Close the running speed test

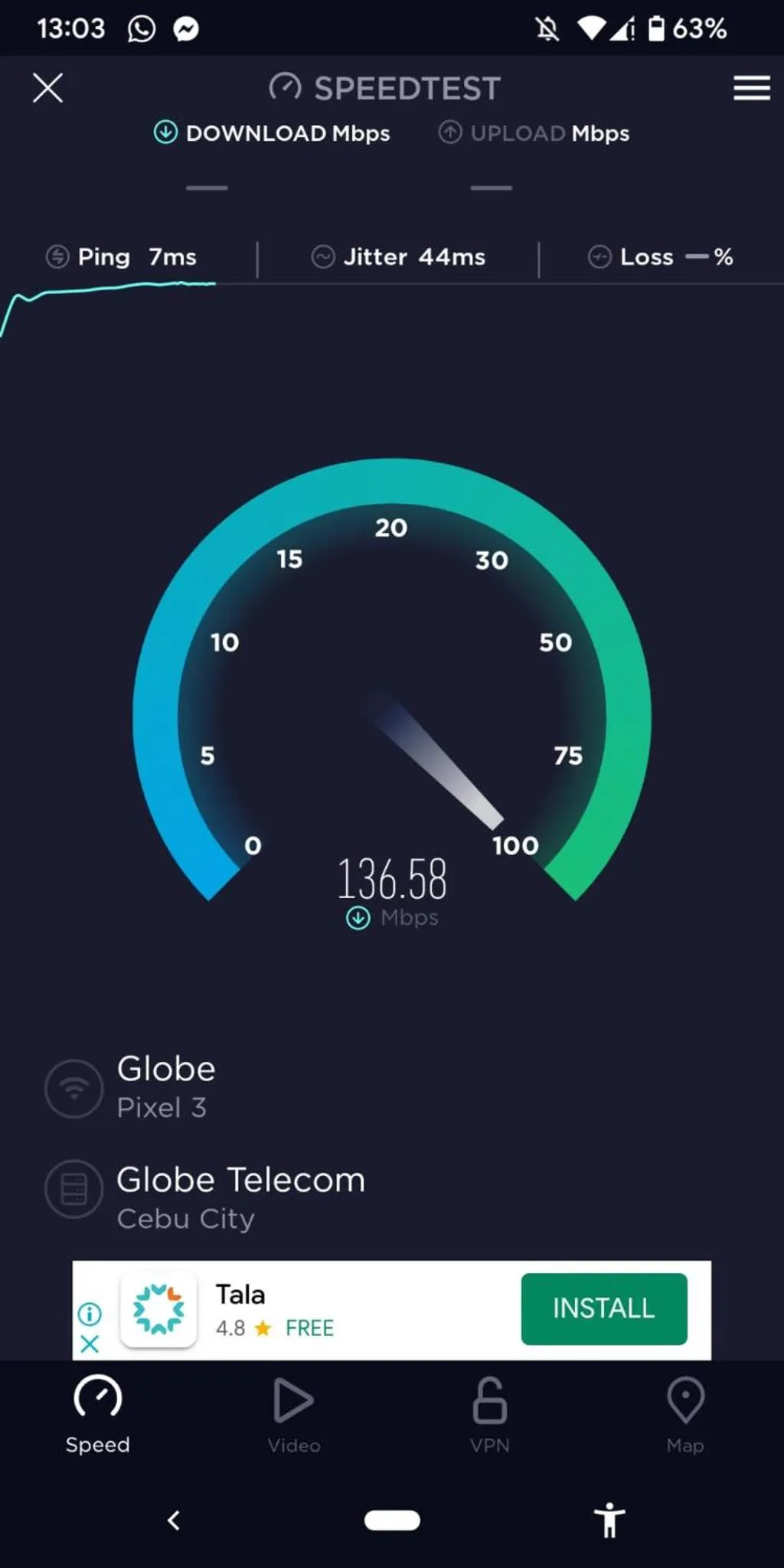47,88
